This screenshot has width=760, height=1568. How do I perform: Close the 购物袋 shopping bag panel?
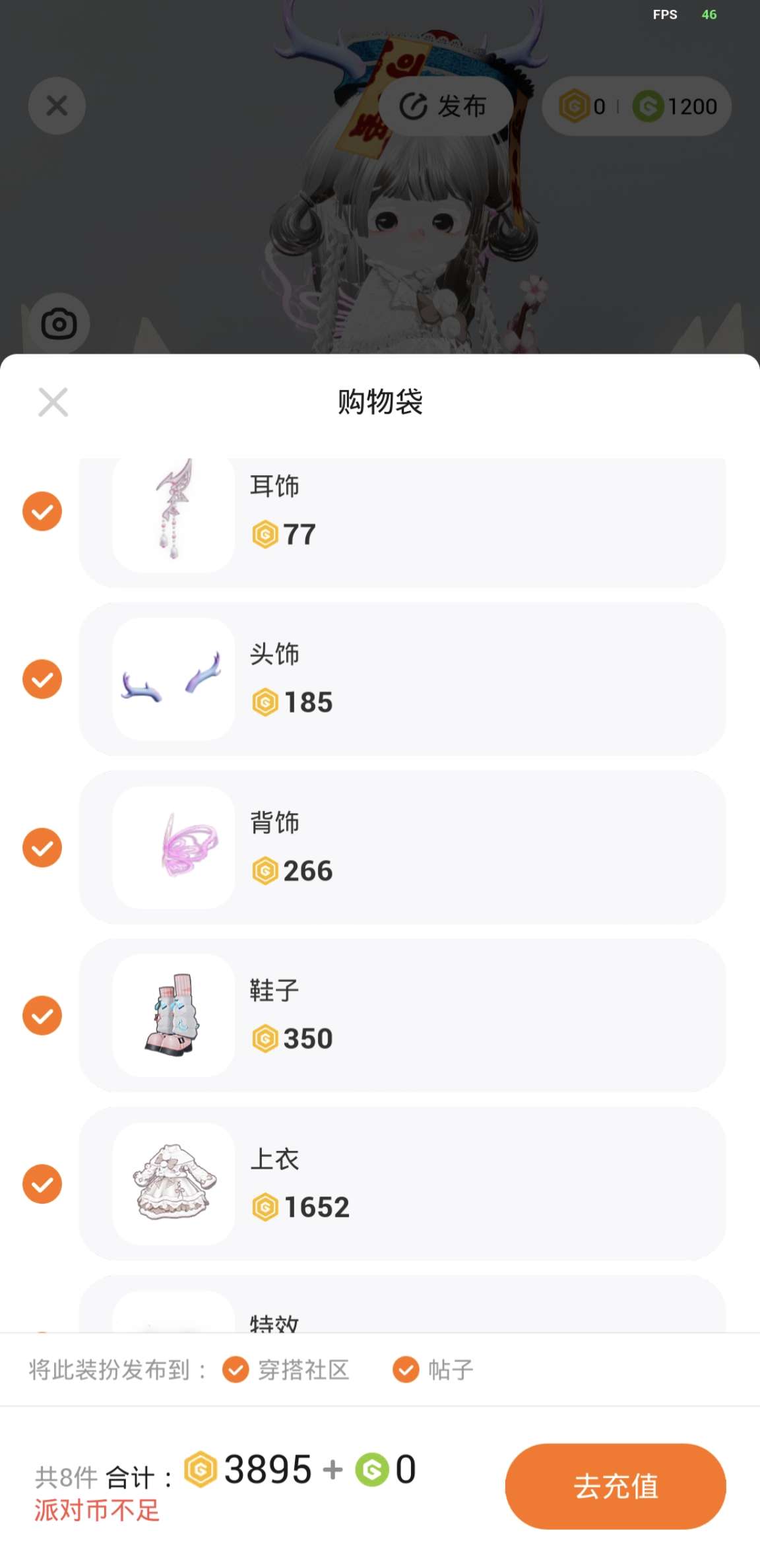click(x=53, y=402)
